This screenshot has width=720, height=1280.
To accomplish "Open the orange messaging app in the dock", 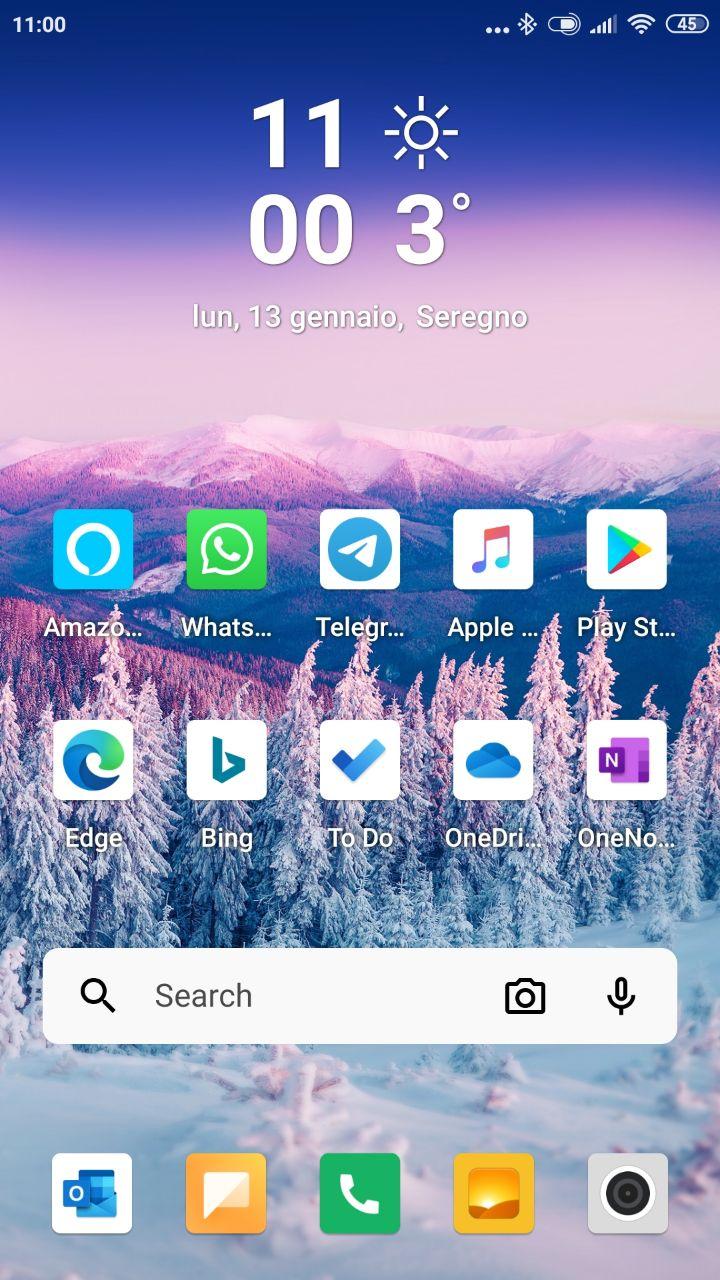I will click(226, 1193).
